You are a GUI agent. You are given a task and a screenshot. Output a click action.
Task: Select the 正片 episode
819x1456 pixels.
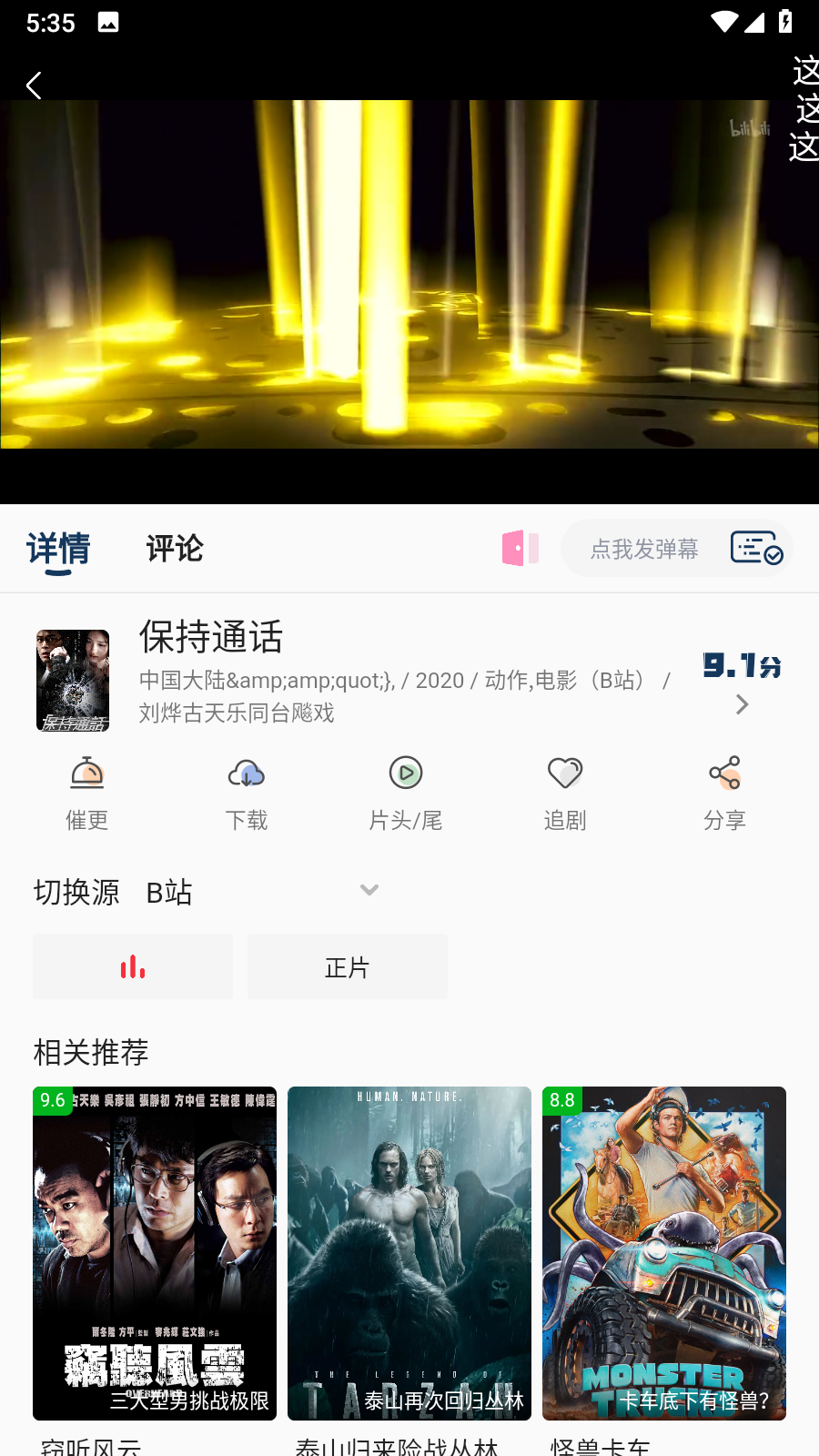tap(348, 967)
